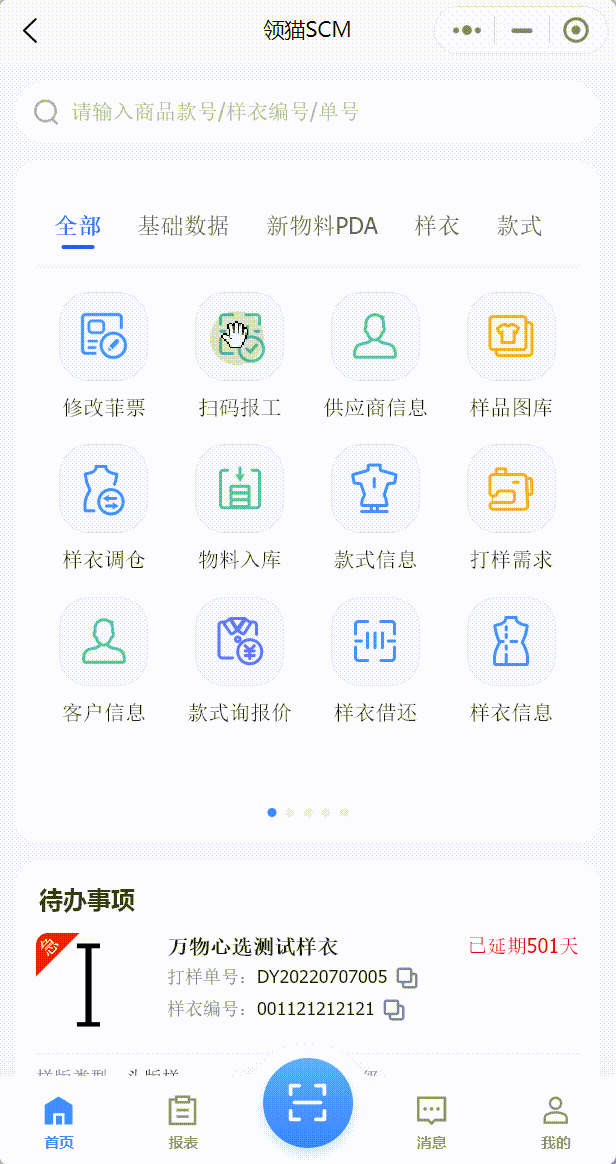Open 供应商信息
The width and height of the screenshot is (616, 1164).
(x=376, y=356)
